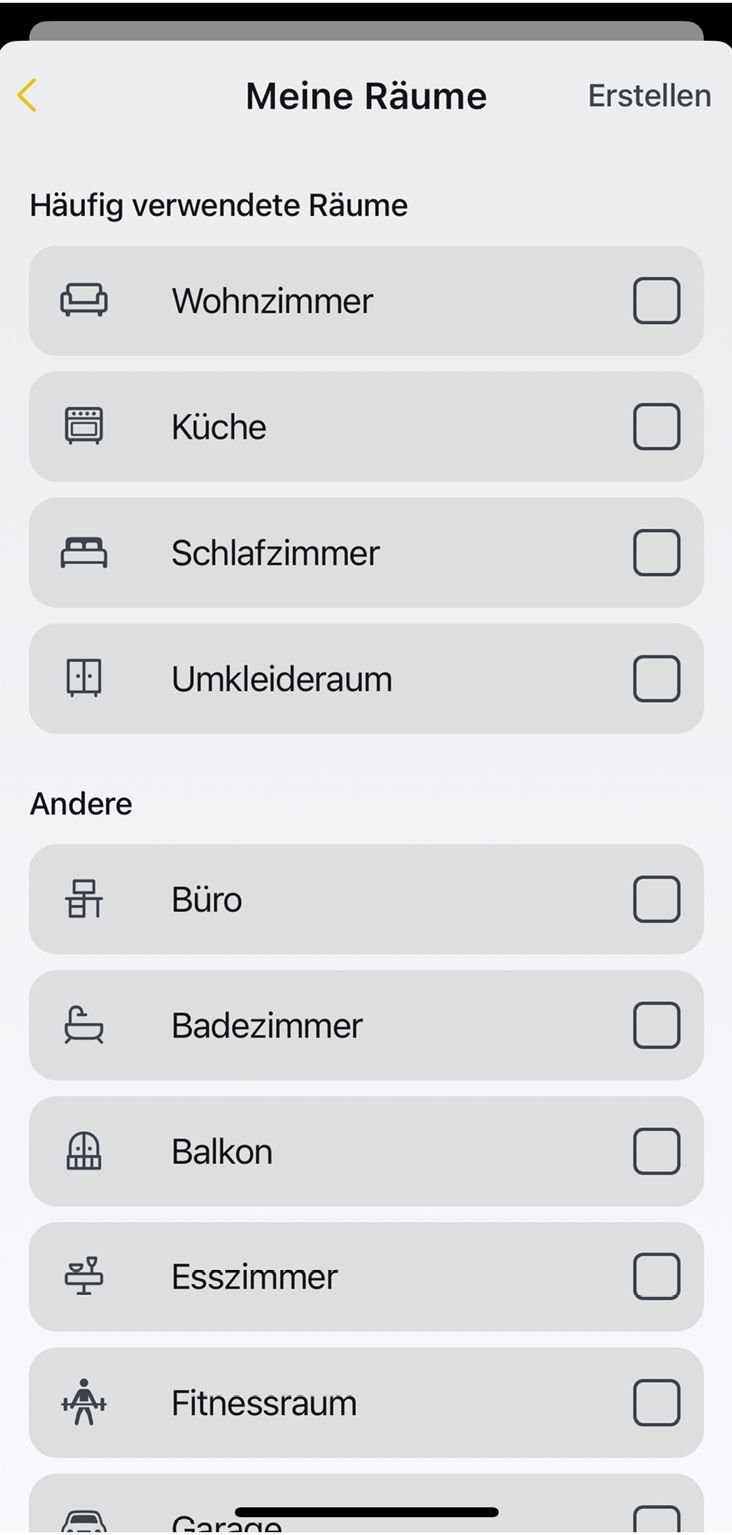The width and height of the screenshot is (732, 1535).
Task: Tick the Balkon checkbox
Action: [x=656, y=1151]
